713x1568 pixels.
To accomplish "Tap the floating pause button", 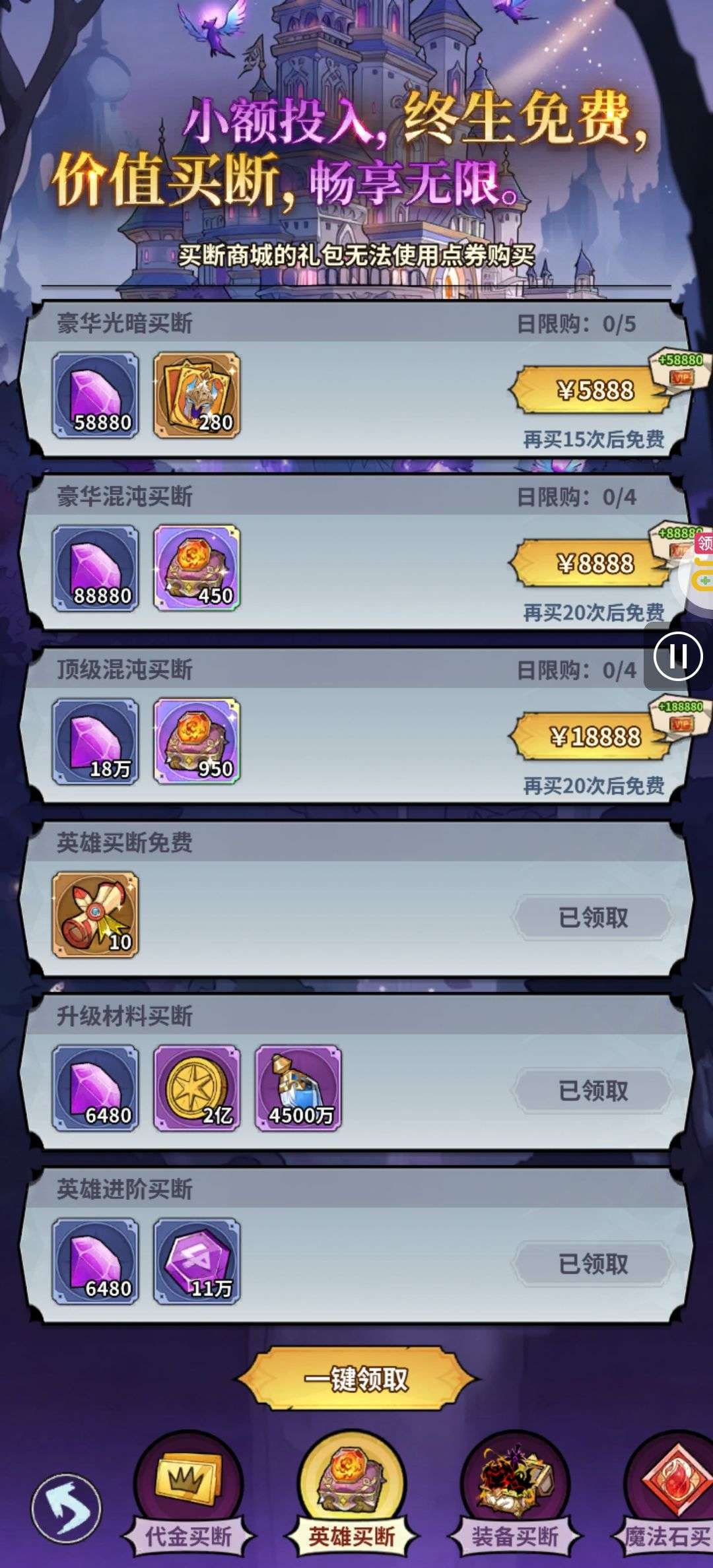I will [678, 656].
